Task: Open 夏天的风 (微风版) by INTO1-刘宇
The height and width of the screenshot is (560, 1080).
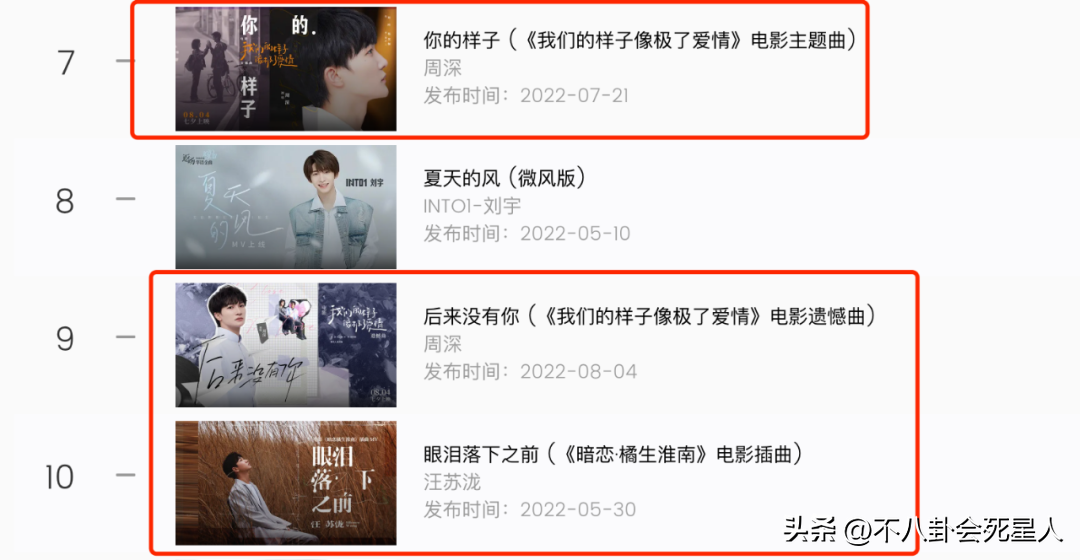Action: [x=504, y=179]
